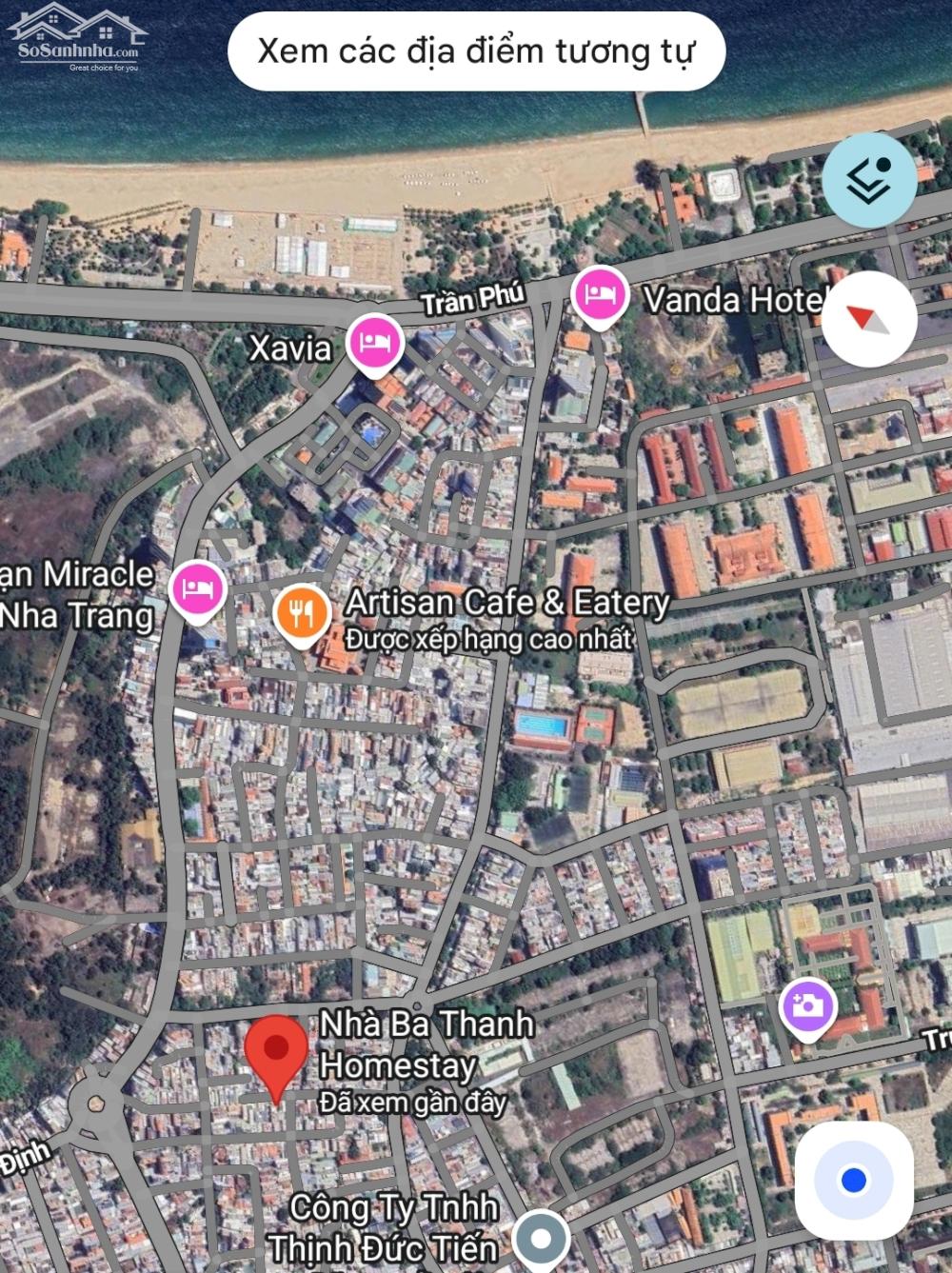Tap the compass to reset orientation
Image resolution: width=952 pixels, height=1273 pixels.
tap(868, 319)
